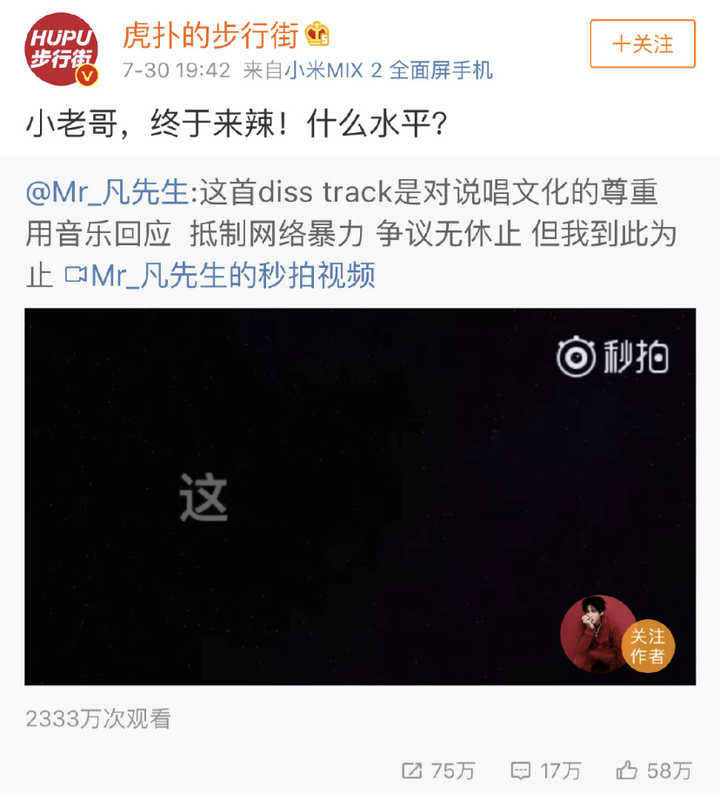720x793 pixels.
Task: Tap 关注作者 on the video
Action: 646,646
